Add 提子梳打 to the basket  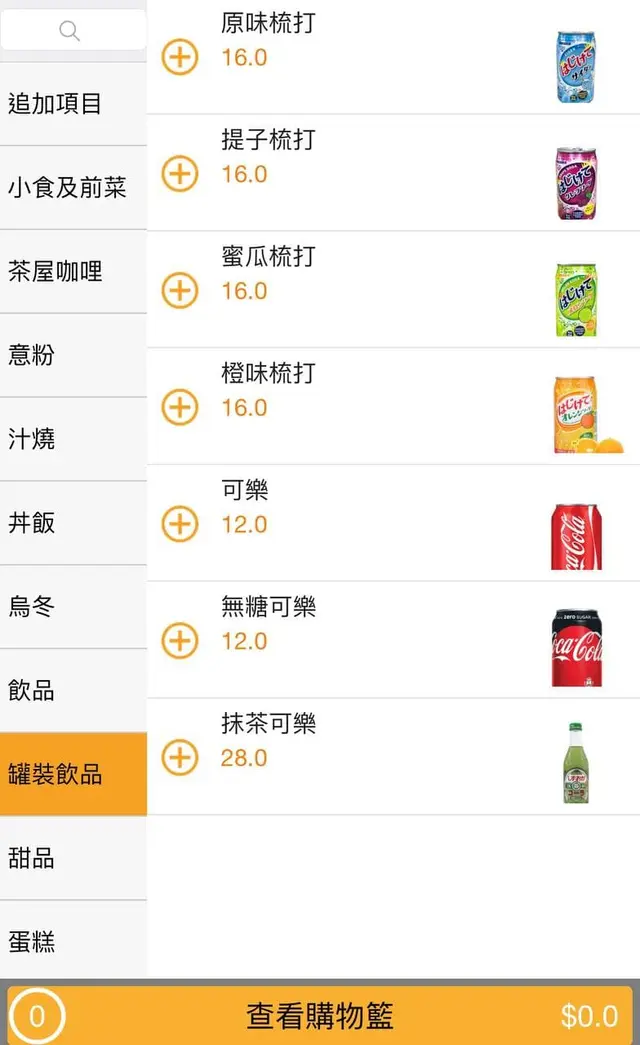[180, 174]
